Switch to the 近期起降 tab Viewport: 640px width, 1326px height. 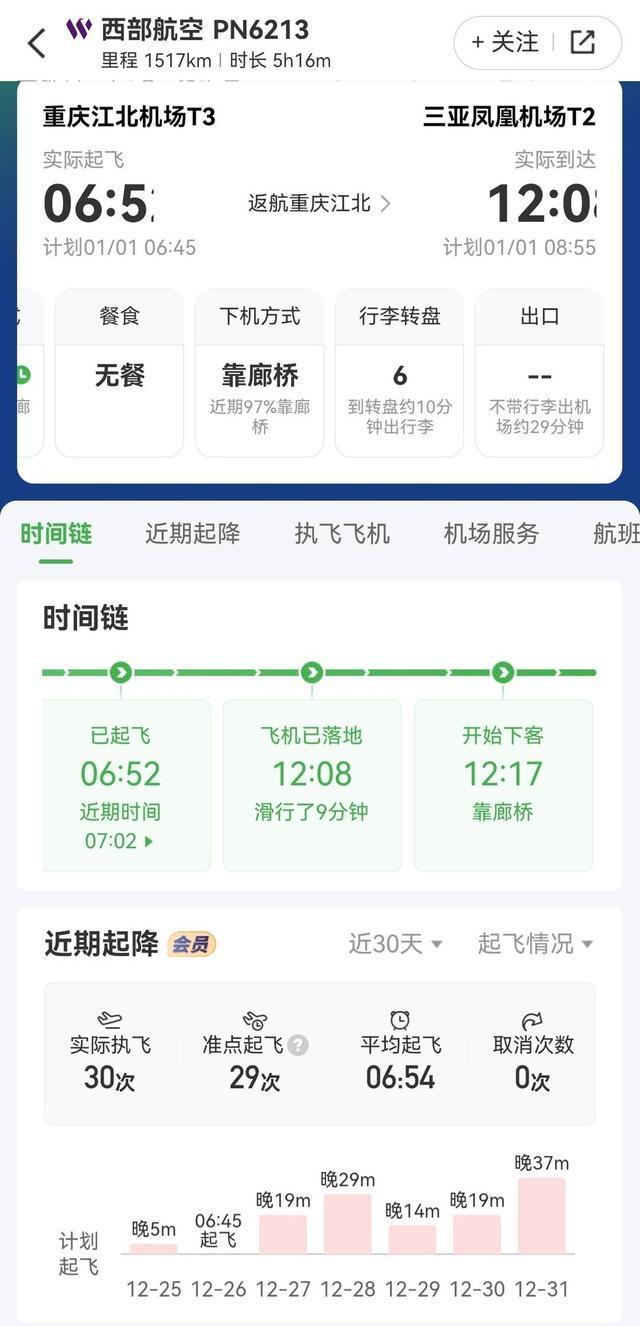click(192, 533)
